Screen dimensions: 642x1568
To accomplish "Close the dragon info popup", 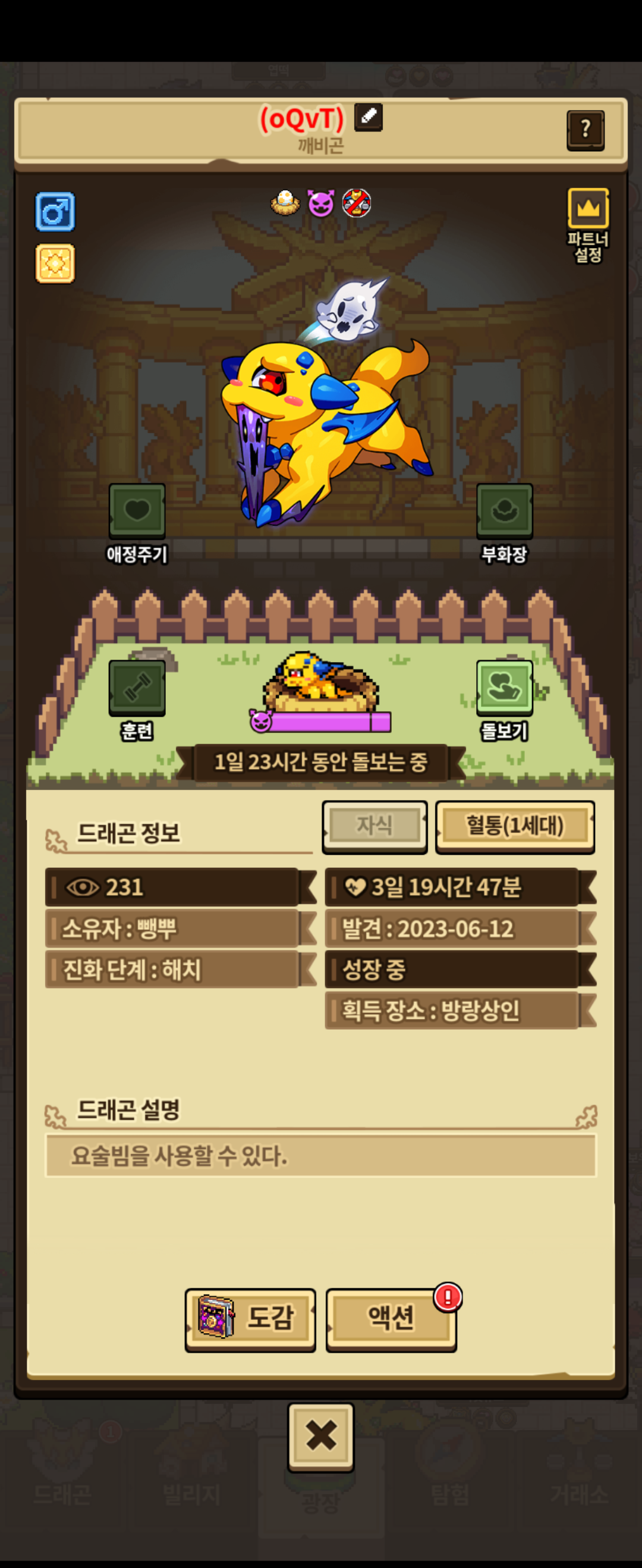I will tap(320, 1435).
